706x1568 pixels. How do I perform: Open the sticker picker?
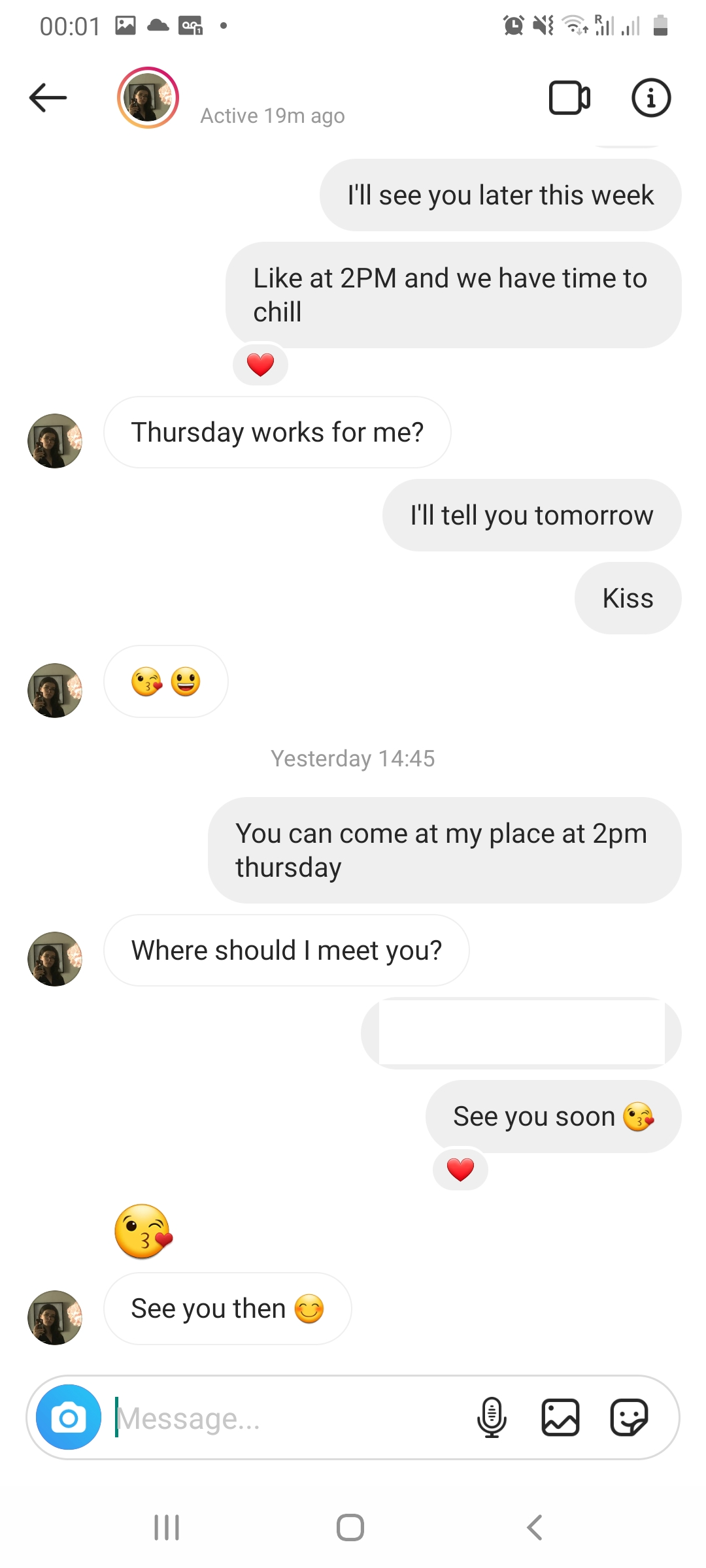point(629,1418)
